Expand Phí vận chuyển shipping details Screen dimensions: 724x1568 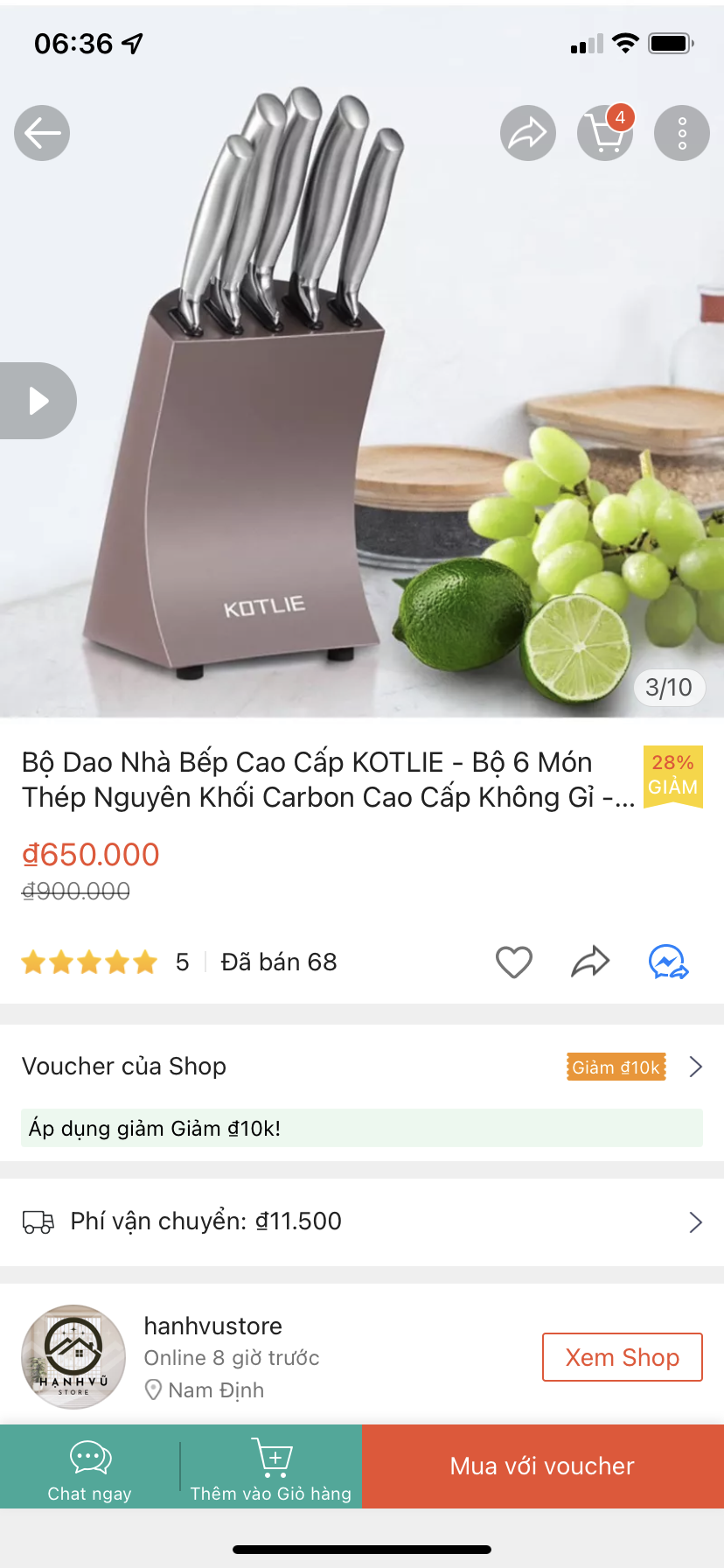362,1221
